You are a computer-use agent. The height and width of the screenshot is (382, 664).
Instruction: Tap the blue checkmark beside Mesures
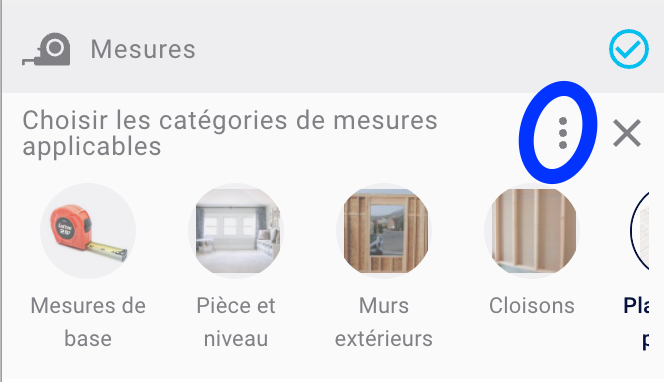pyautogui.click(x=629, y=49)
